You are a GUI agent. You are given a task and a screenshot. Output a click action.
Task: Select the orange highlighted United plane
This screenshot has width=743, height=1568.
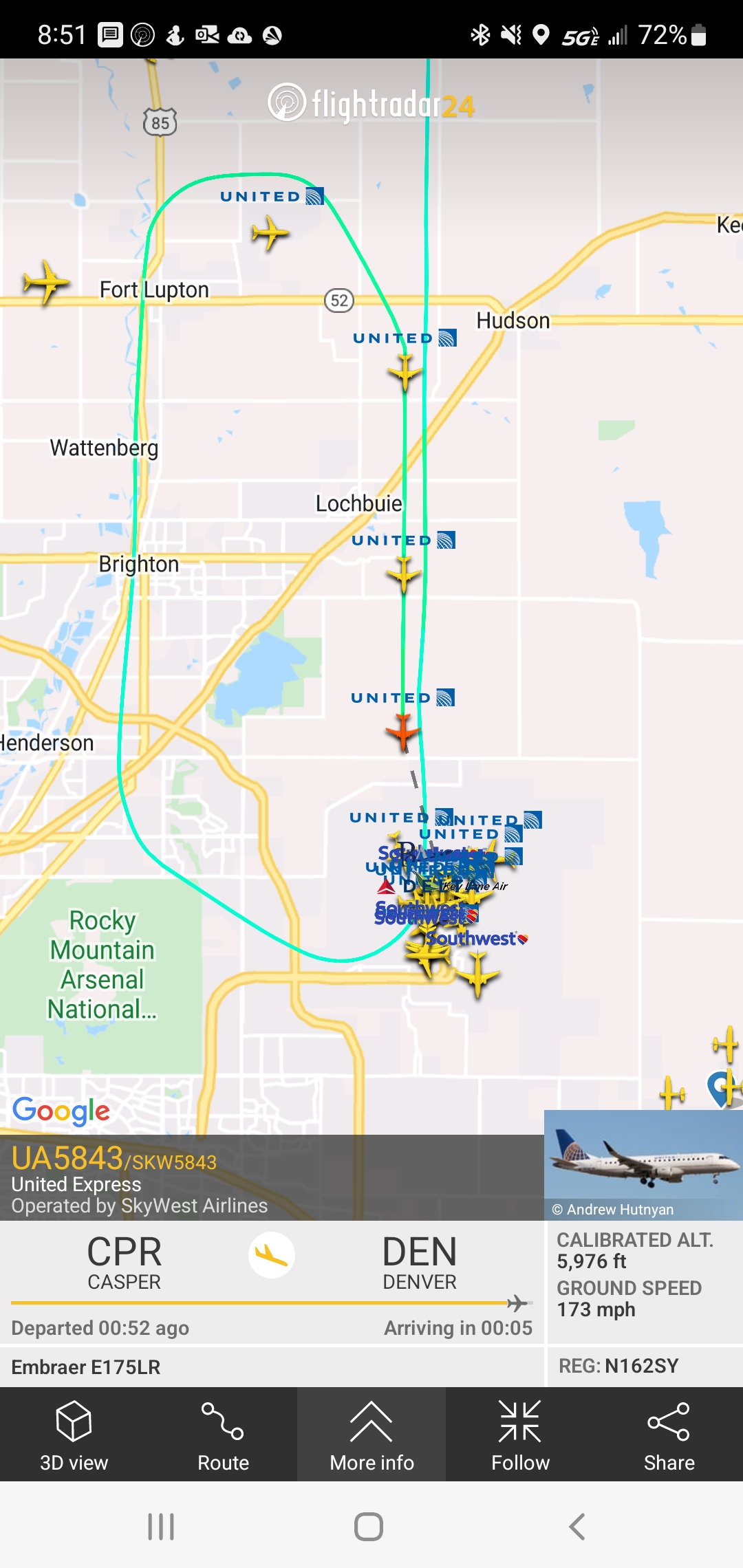pos(403,731)
